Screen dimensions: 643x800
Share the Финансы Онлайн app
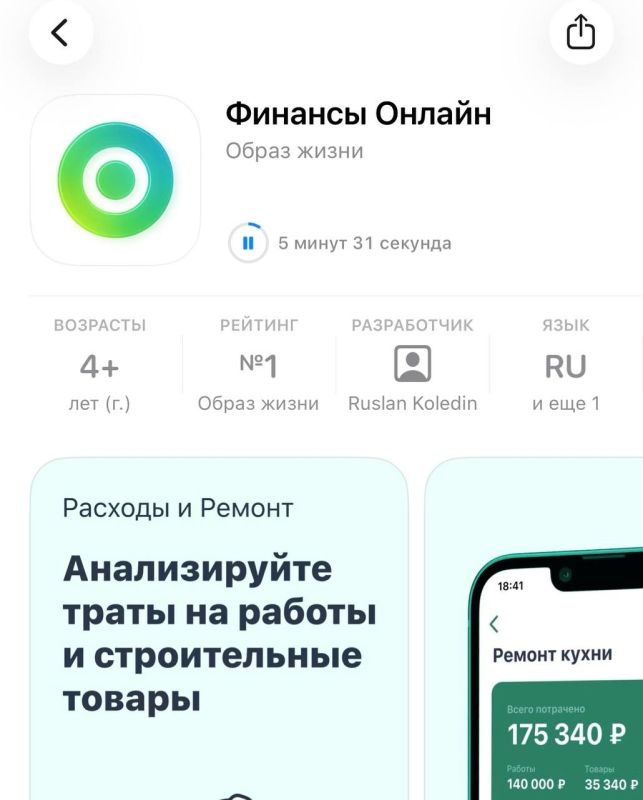580,33
